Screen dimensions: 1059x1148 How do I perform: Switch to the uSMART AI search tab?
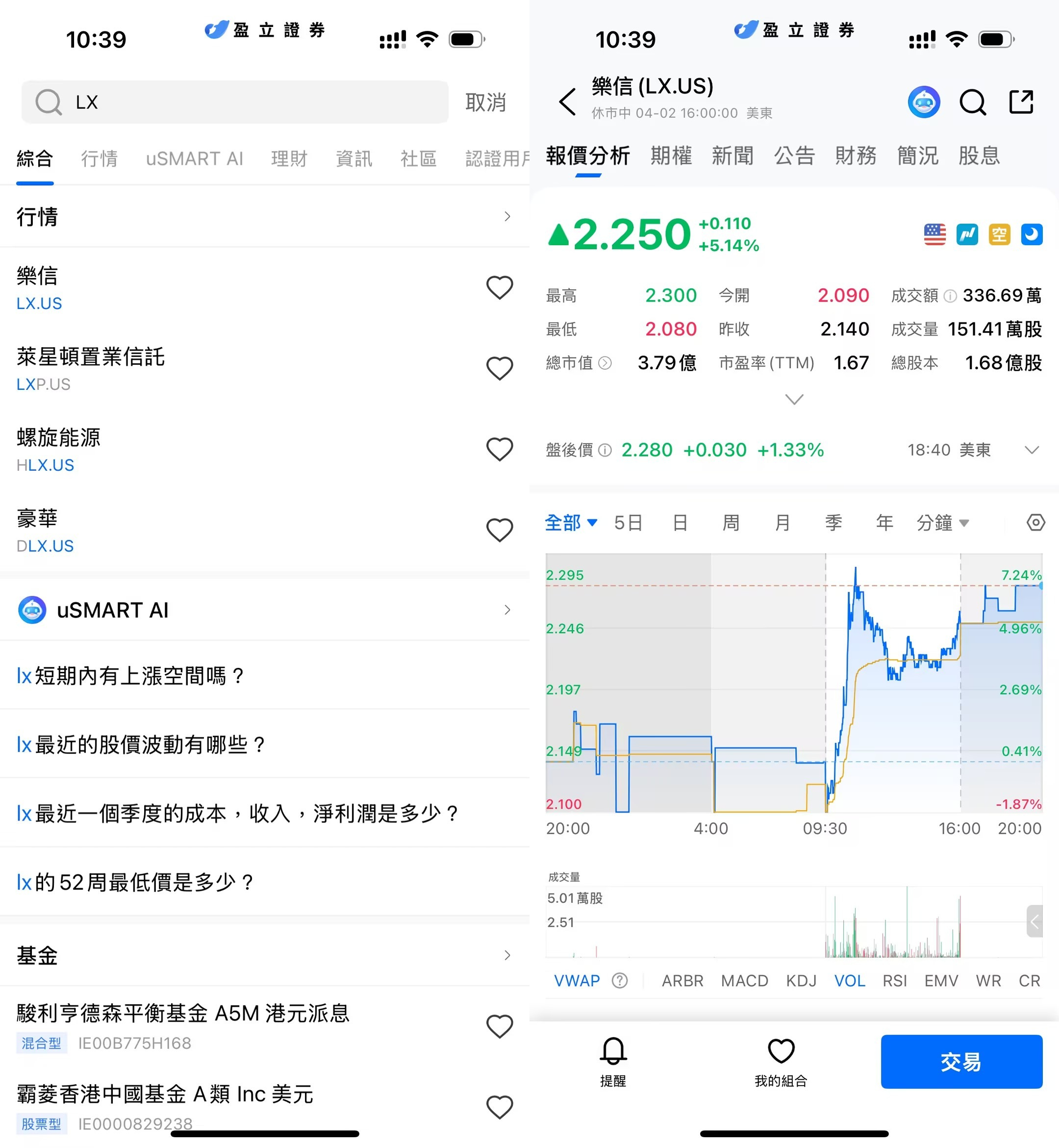click(x=194, y=159)
